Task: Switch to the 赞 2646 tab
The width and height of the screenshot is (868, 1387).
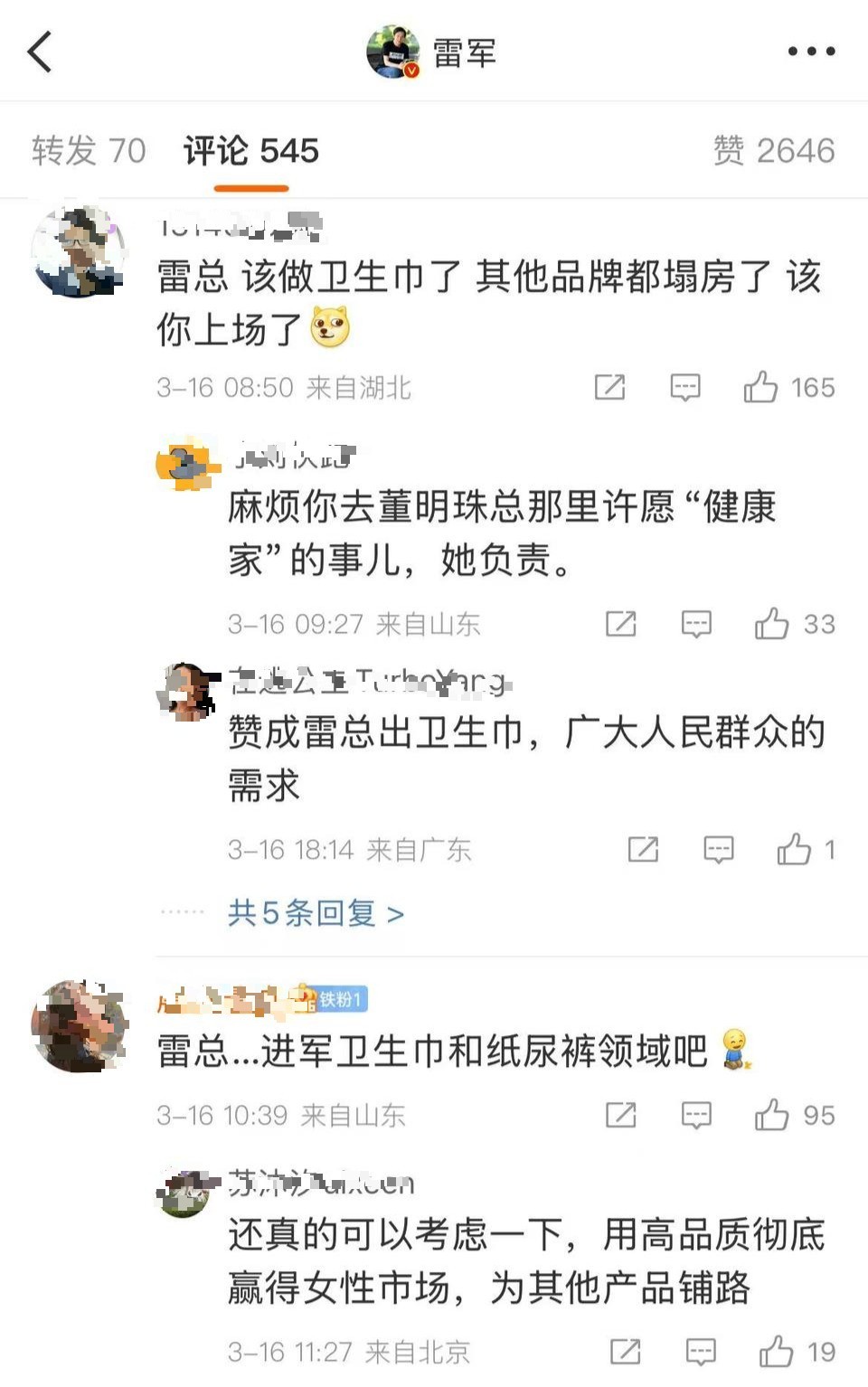Action: pos(773,151)
